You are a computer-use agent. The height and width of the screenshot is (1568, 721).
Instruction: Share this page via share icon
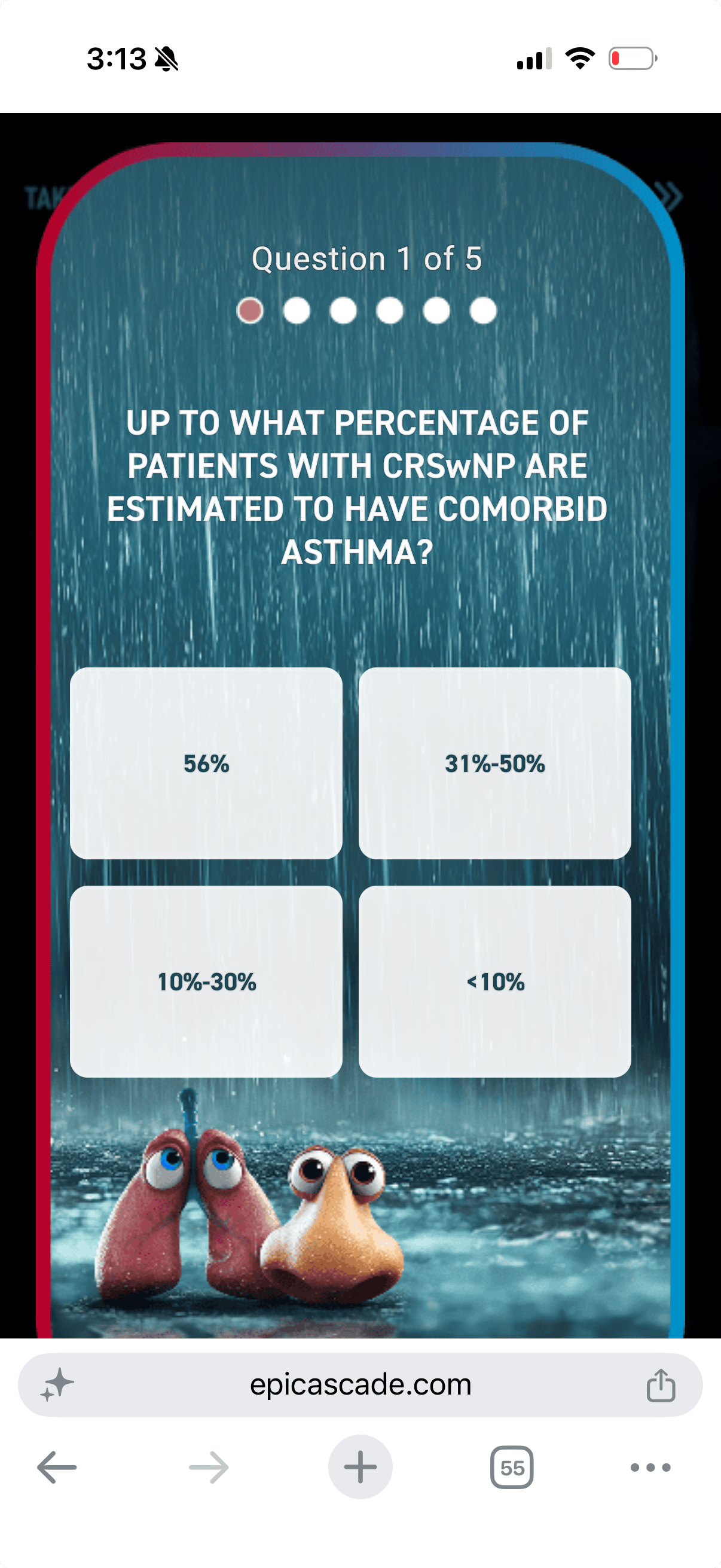pyautogui.click(x=661, y=1386)
